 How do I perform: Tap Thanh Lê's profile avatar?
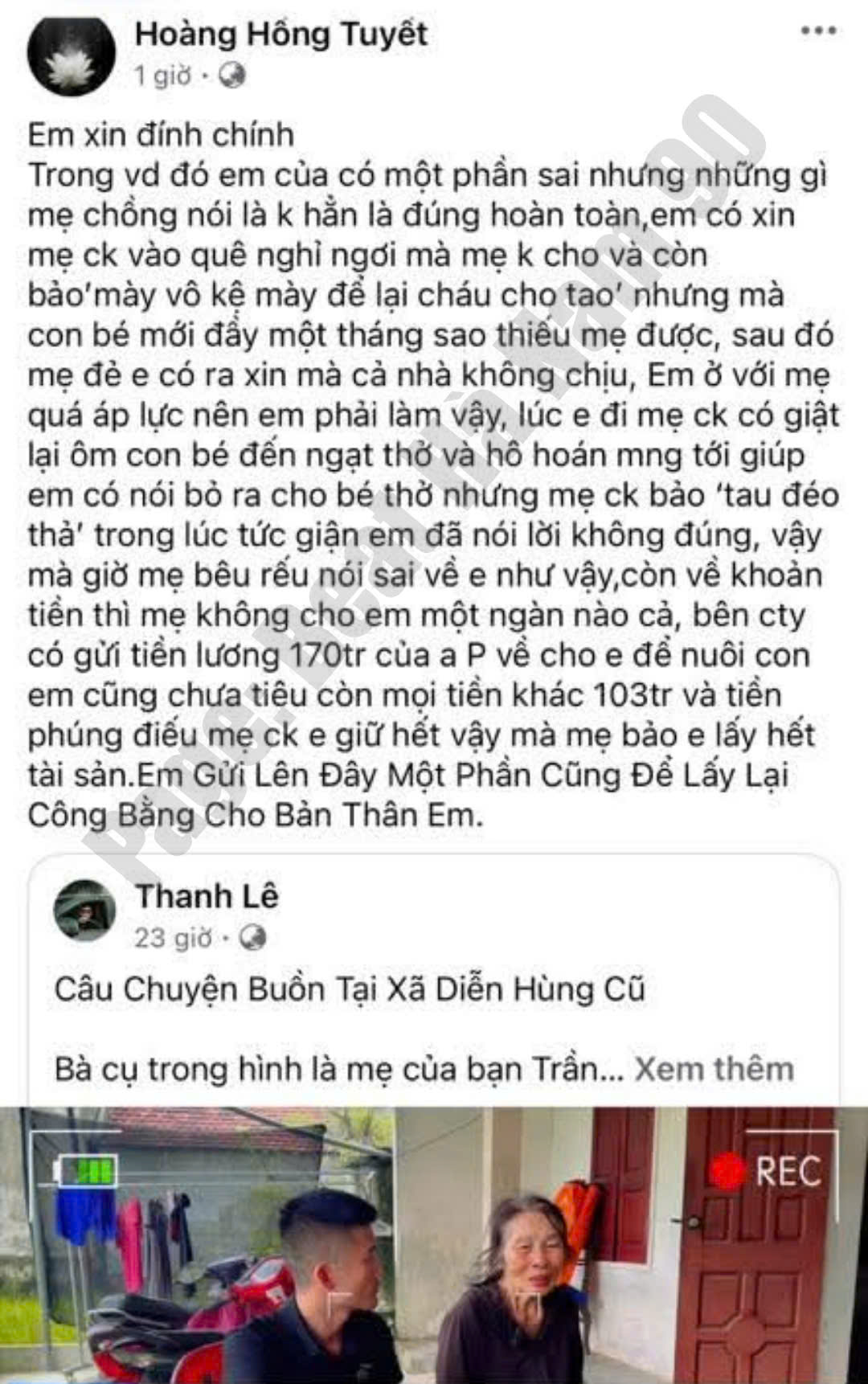[84, 911]
